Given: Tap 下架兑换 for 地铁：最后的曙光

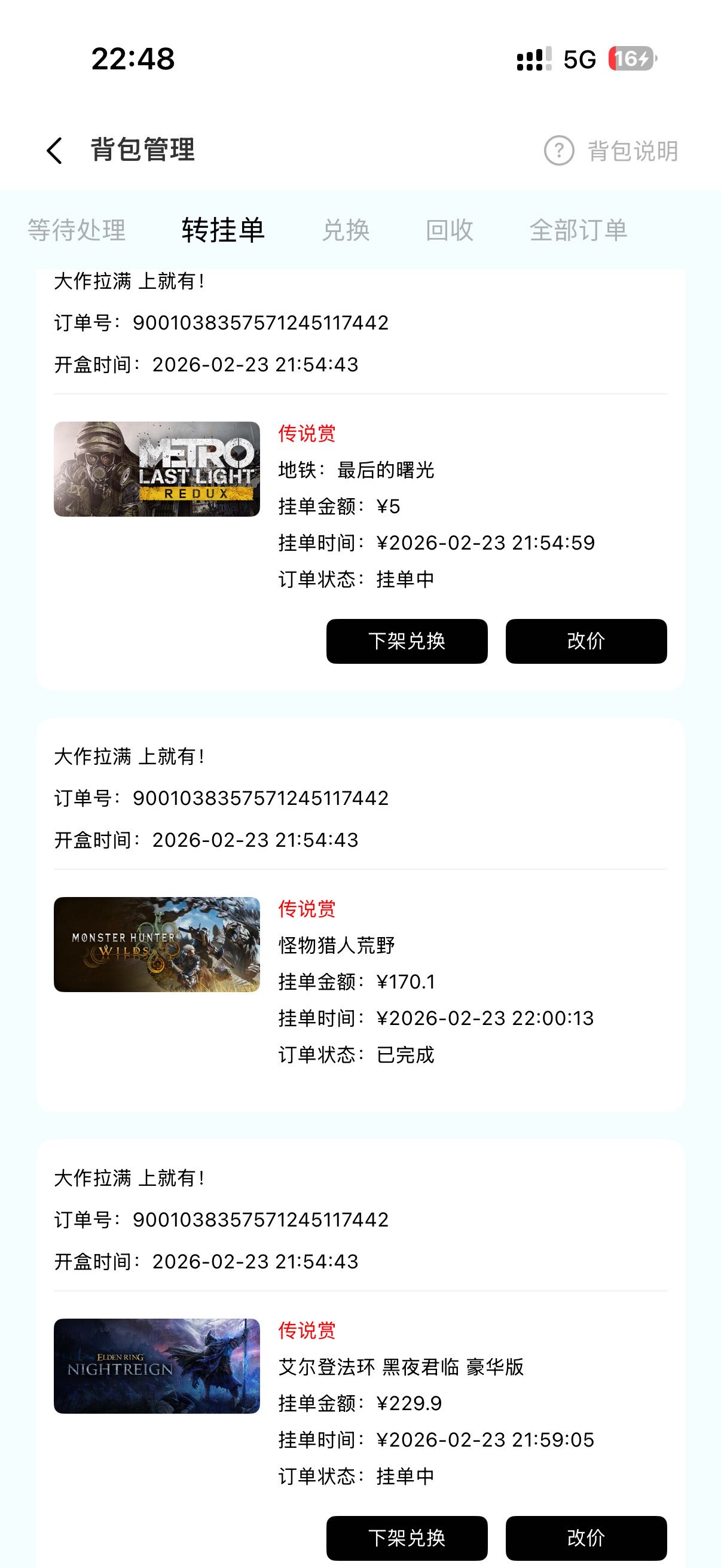Looking at the screenshot, I should coord(407,641).
